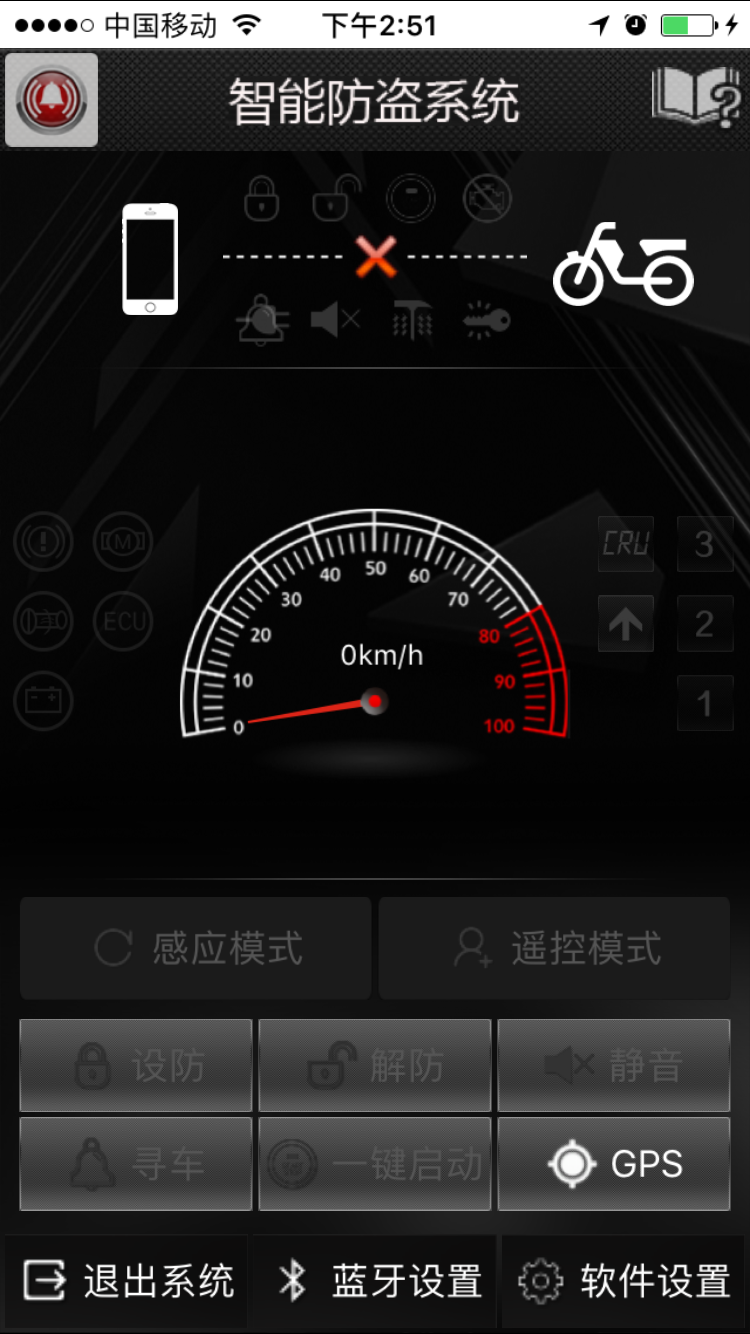Open the GPS location button

tap(614, 1164)
